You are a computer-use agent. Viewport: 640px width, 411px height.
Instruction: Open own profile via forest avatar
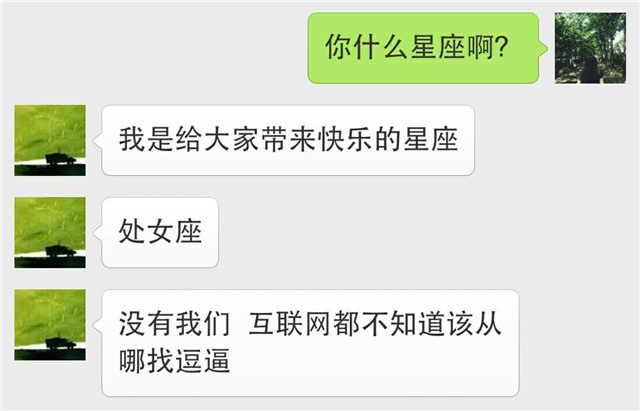[x=590, y=48]
